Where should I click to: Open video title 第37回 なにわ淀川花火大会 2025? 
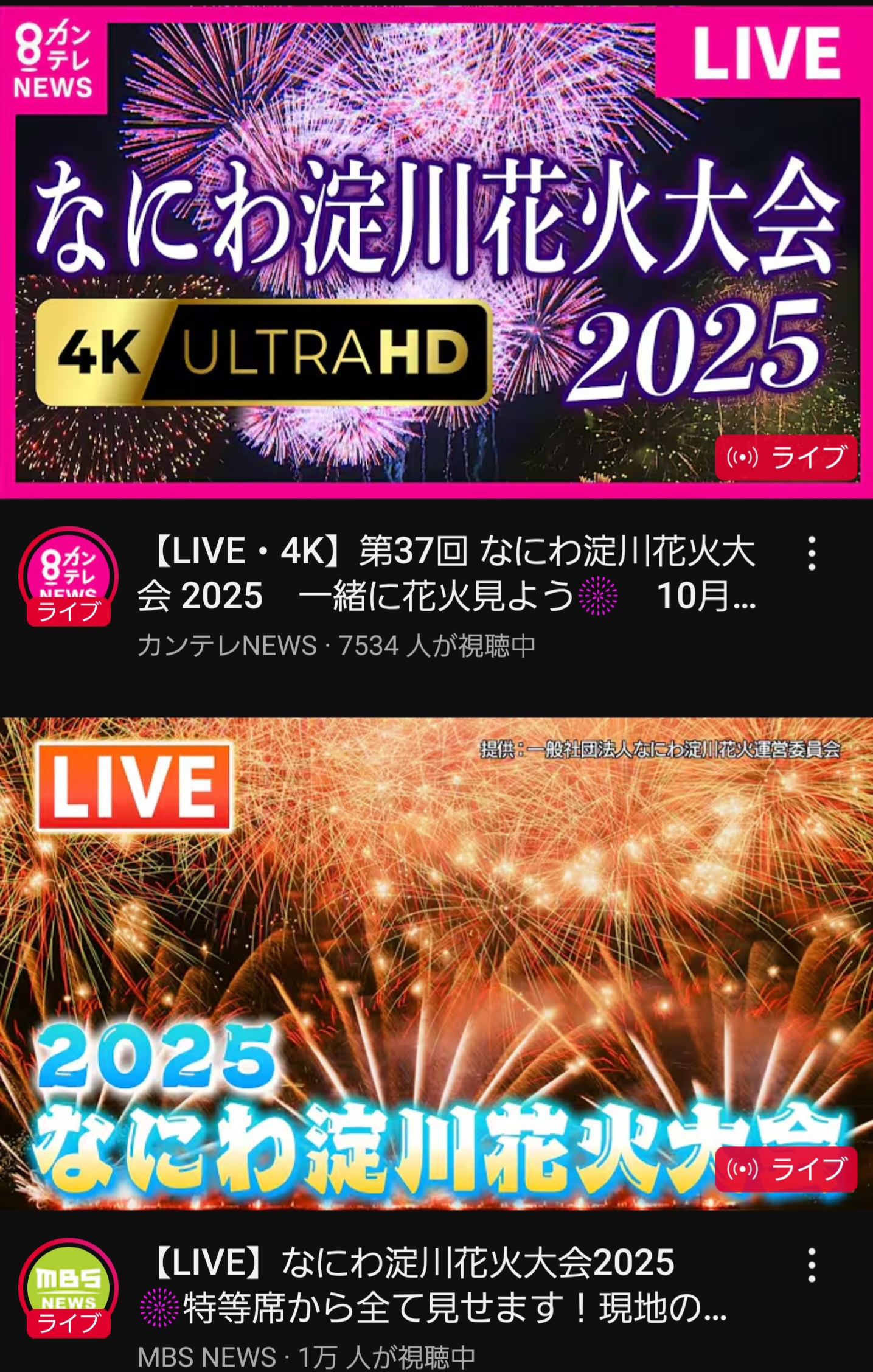point(446,574)
